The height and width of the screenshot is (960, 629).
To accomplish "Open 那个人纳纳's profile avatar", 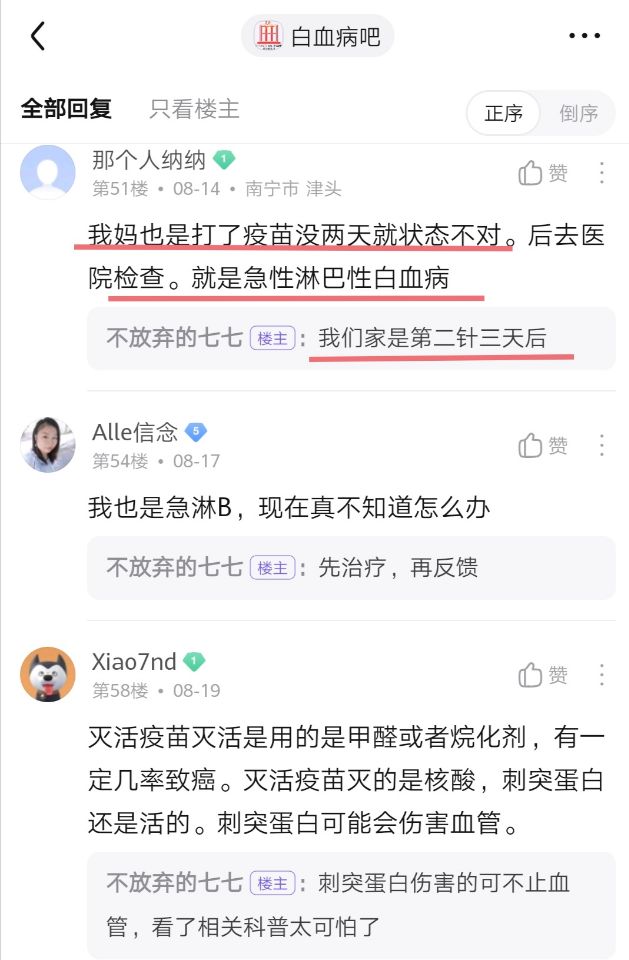I will (48, 172).
